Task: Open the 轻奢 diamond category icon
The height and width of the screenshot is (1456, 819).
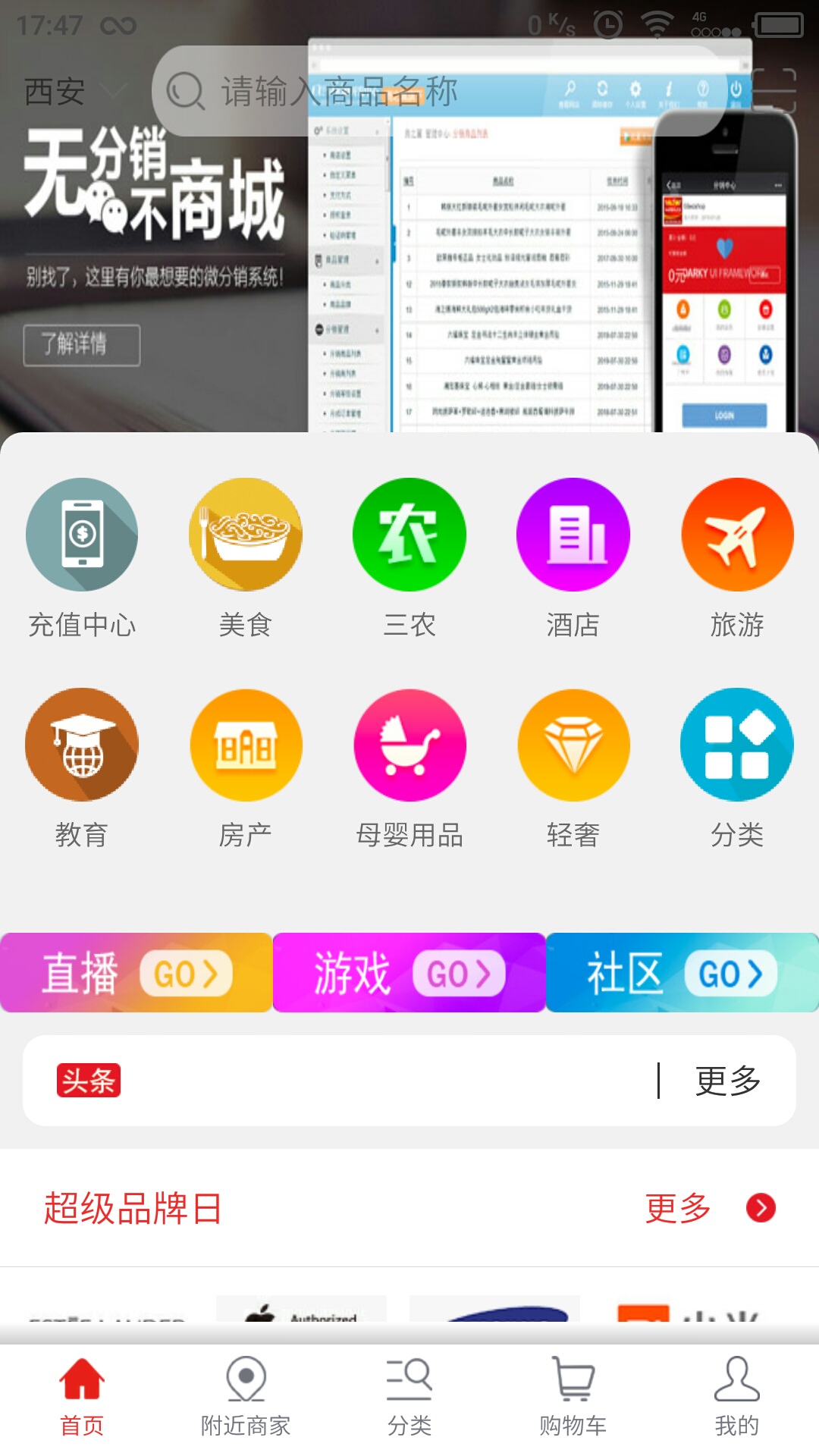Action: click(x=573, y=745)
